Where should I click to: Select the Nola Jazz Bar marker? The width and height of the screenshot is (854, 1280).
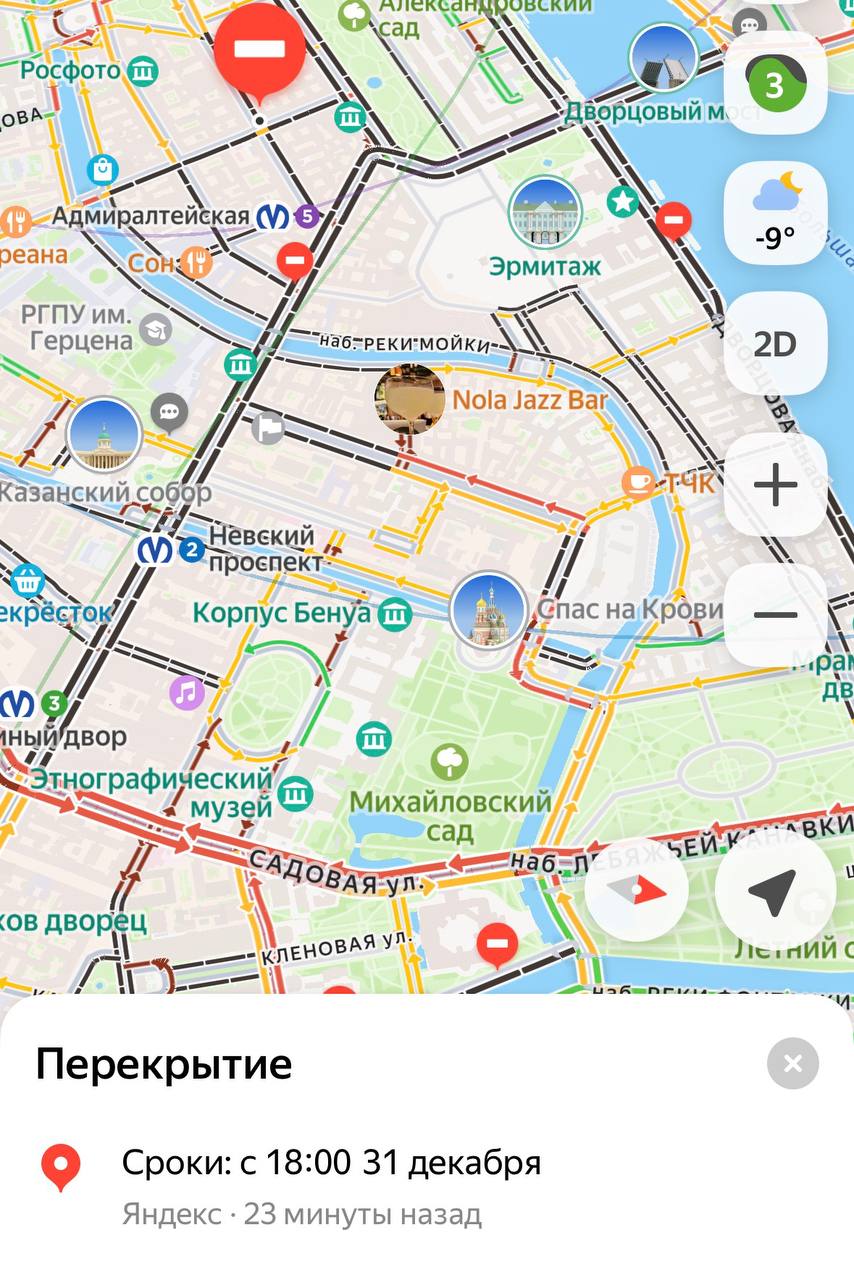click(x=410, y=400)
